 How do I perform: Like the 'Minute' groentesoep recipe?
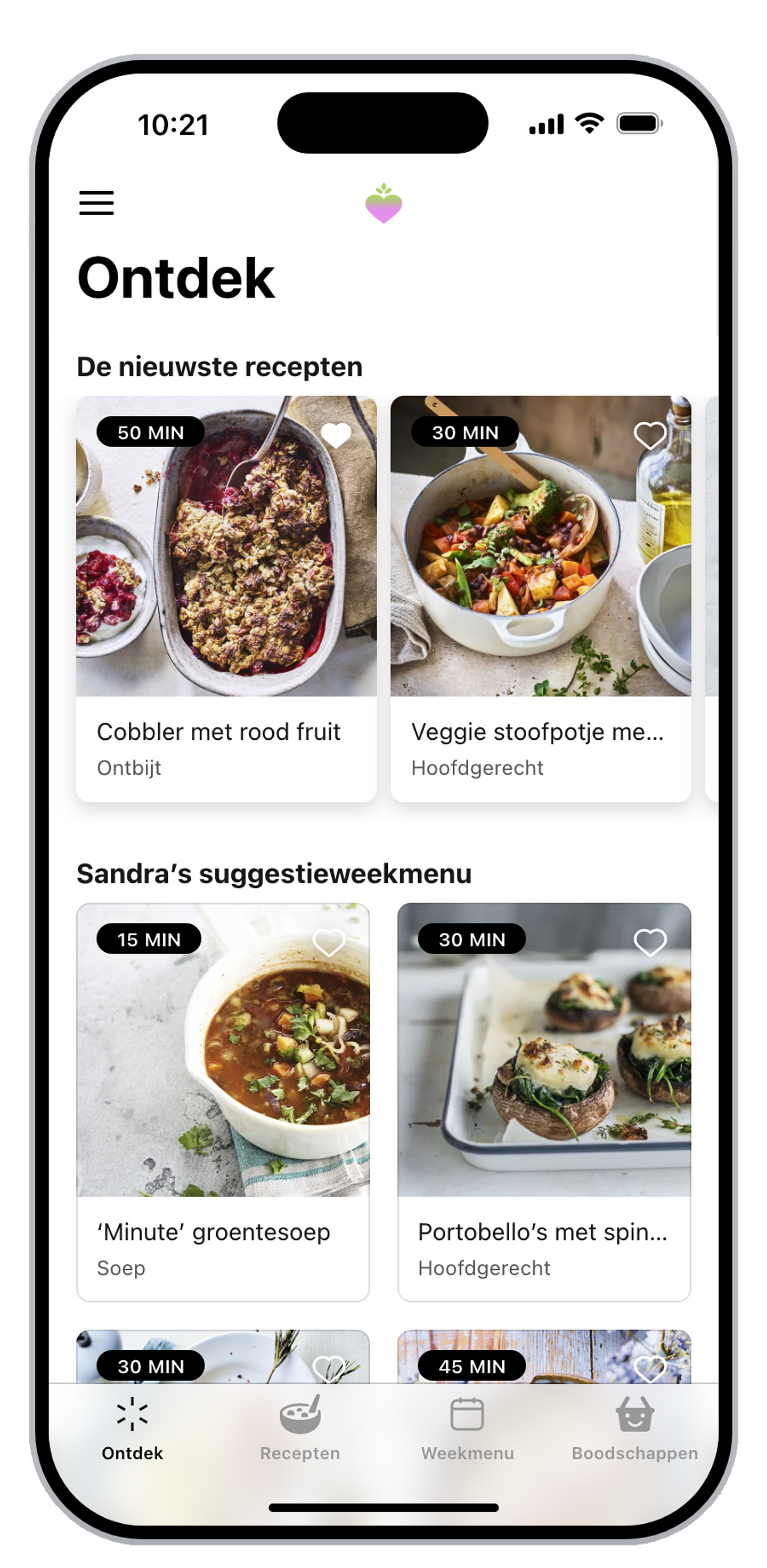[x=329, y=942]
